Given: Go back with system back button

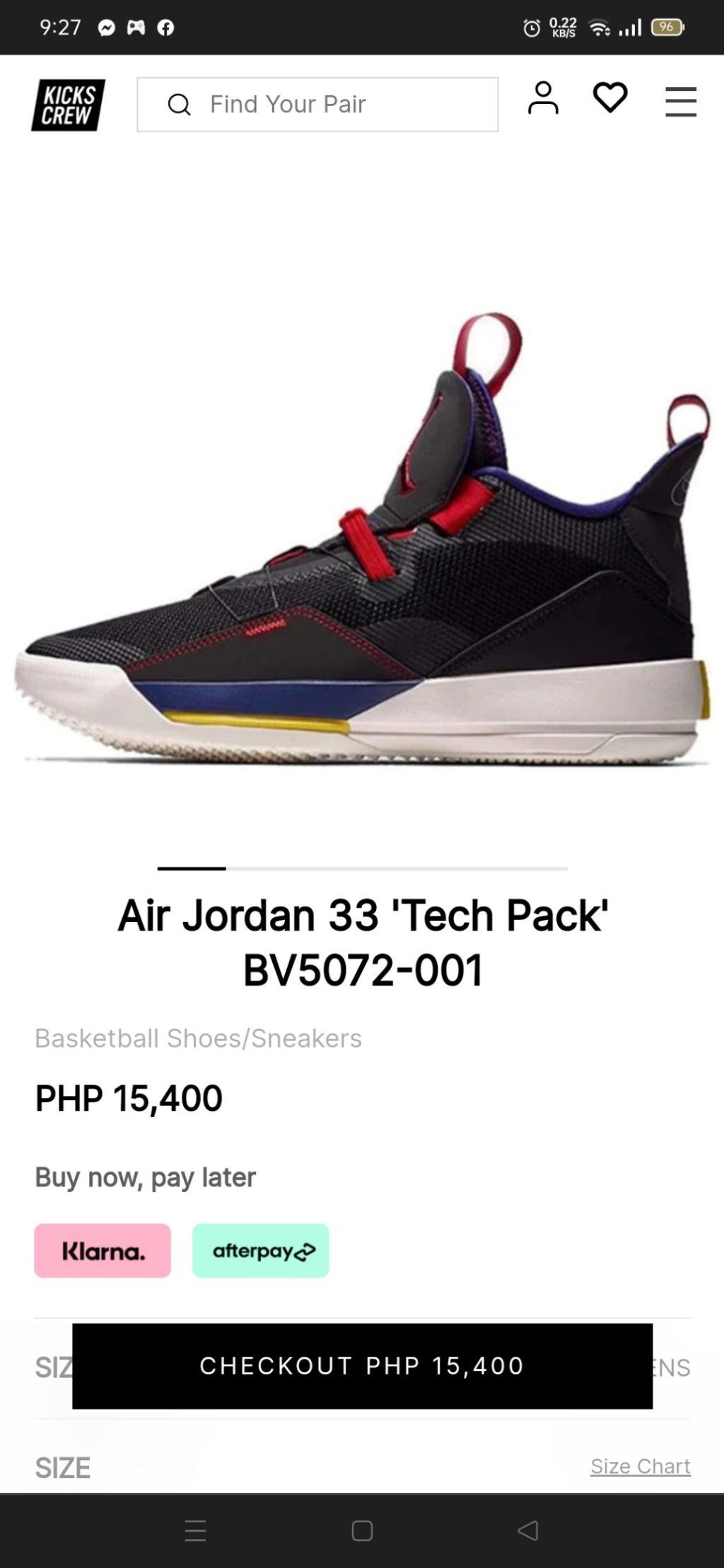Looking at the screenshot, I should click(x=527, y=1530).
